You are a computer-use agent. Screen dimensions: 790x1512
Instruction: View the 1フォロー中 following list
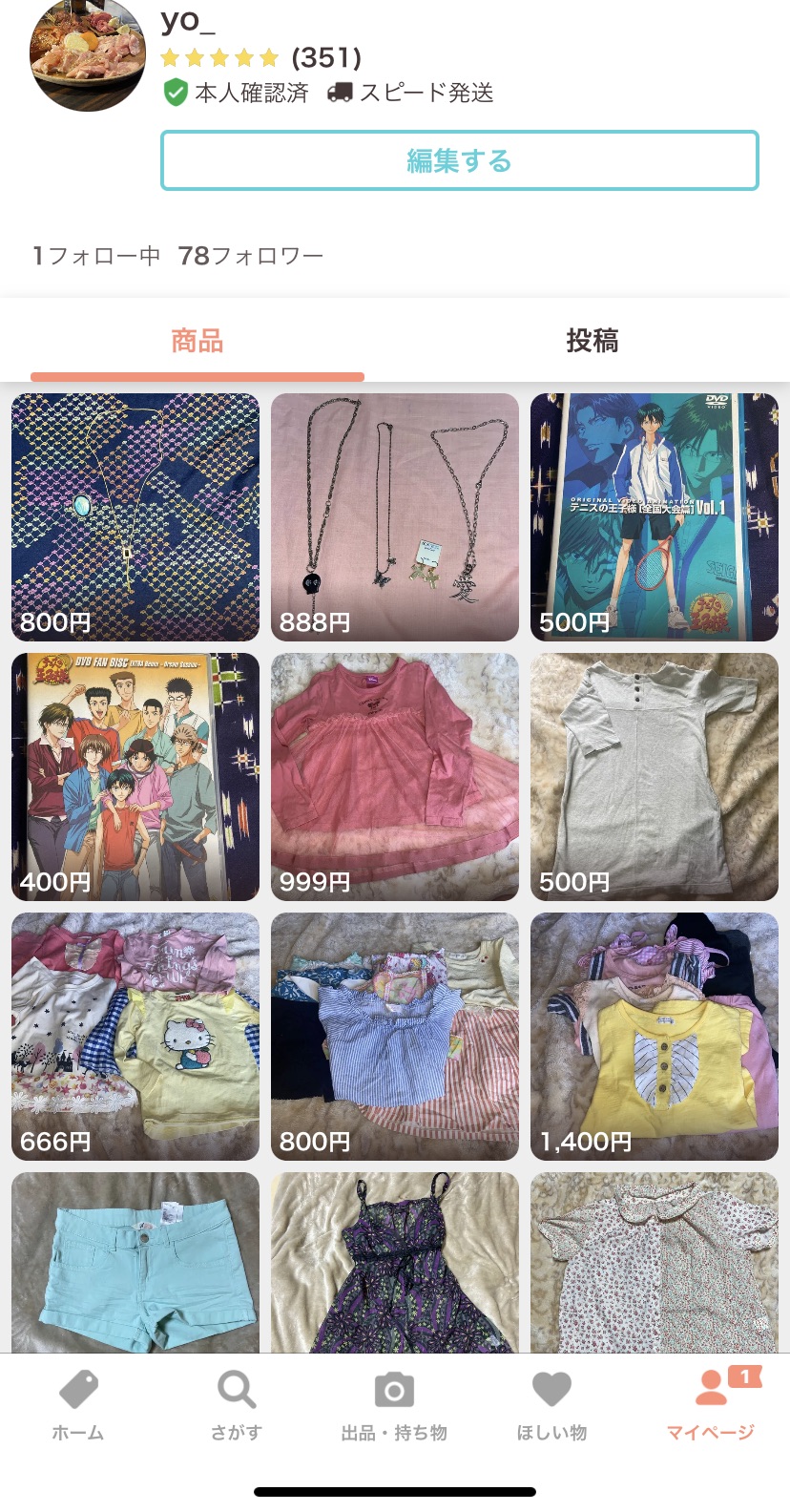point(96,256)
